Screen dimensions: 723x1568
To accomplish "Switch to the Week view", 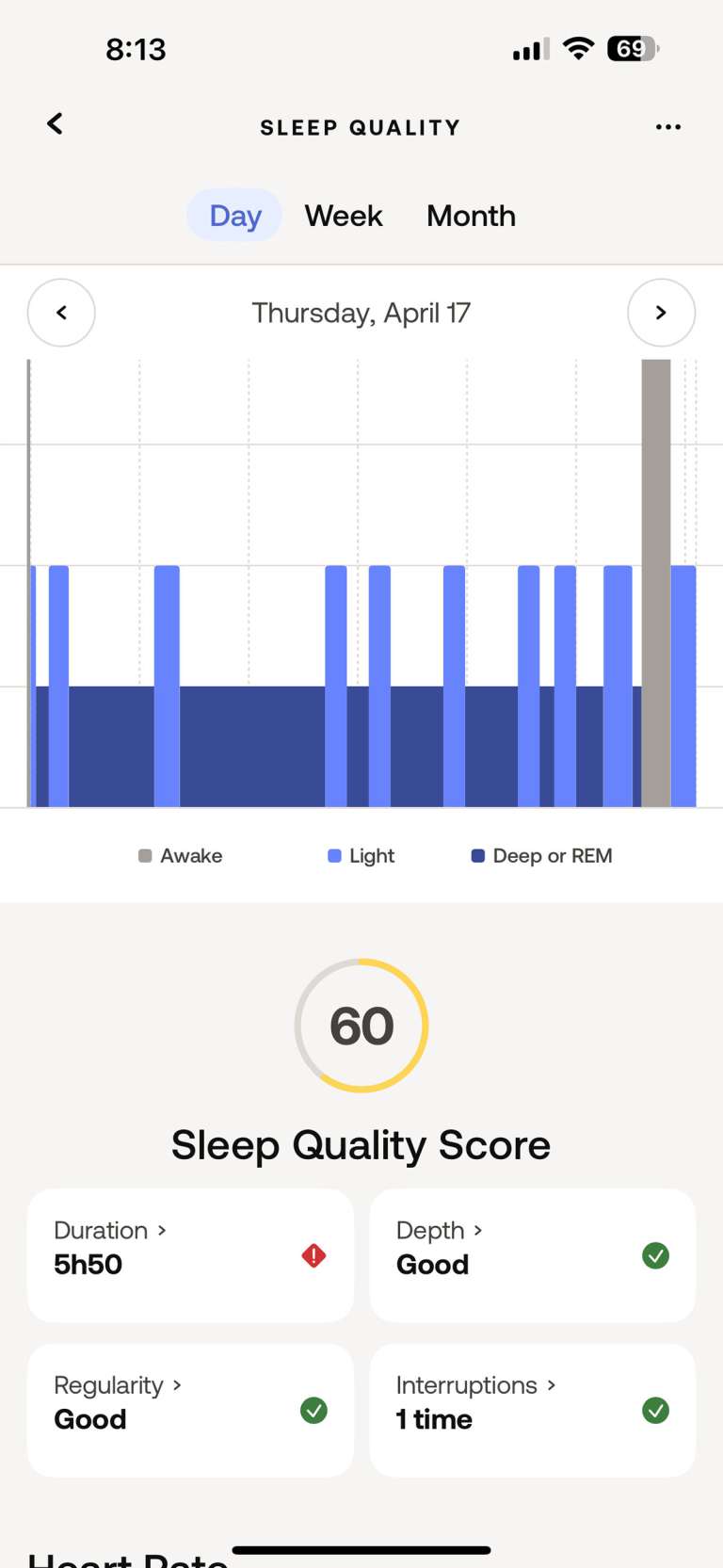I will (x=344, y=216).
